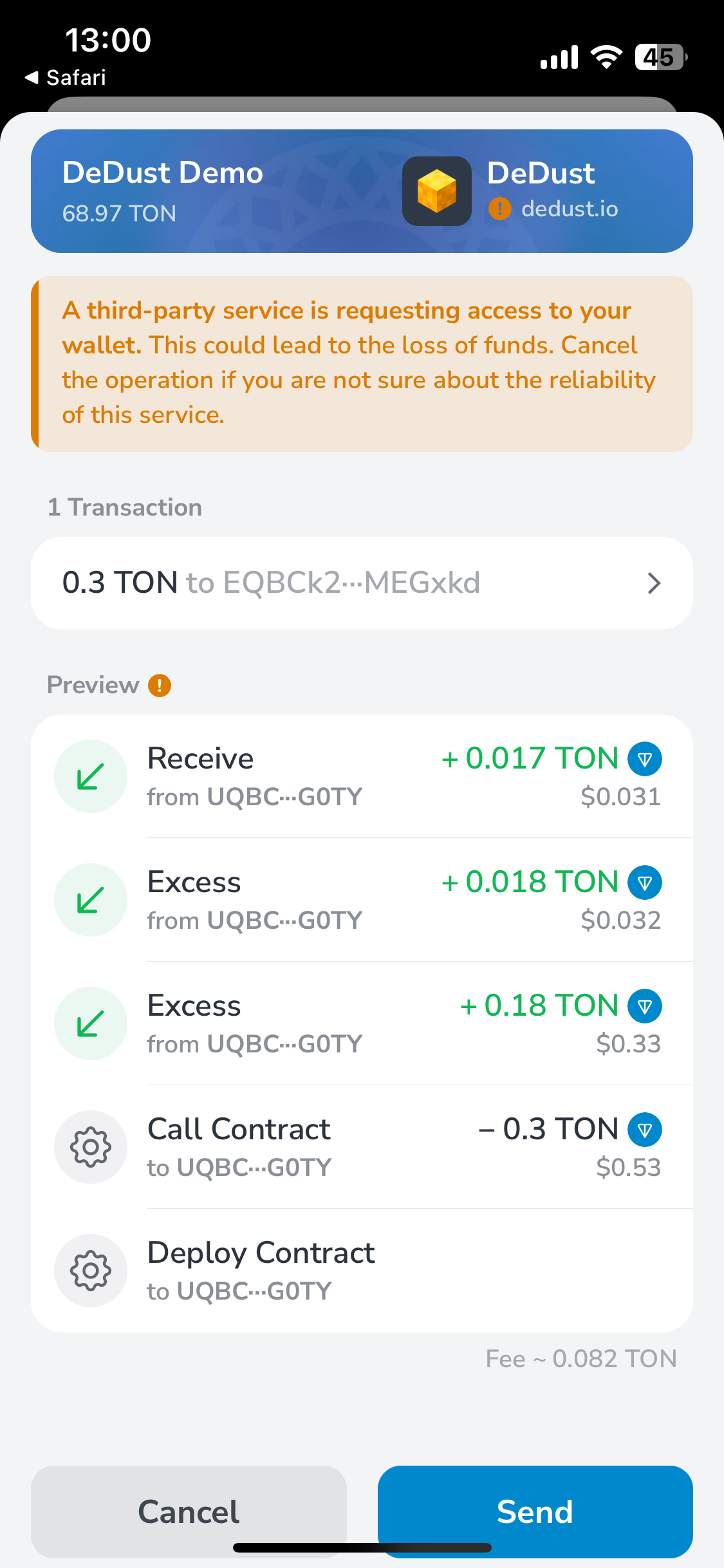Viewport: 724px width, 1568px height.
Task: Tap the Preview warning icon
Action: coord(160,686)
